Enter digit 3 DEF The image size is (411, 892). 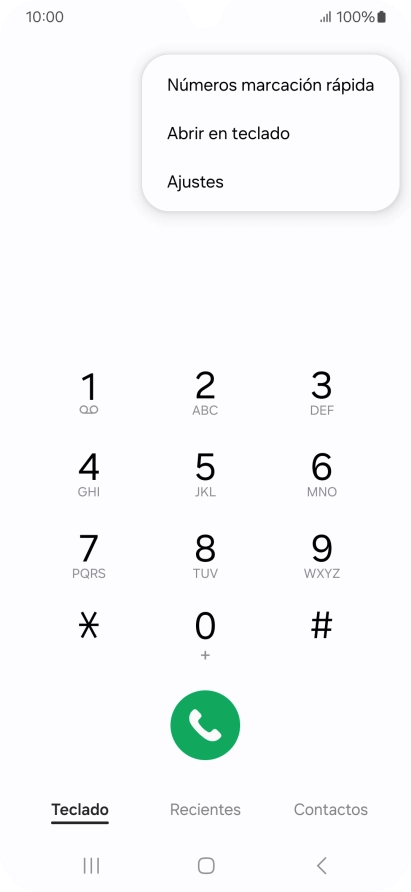[322, 394]
